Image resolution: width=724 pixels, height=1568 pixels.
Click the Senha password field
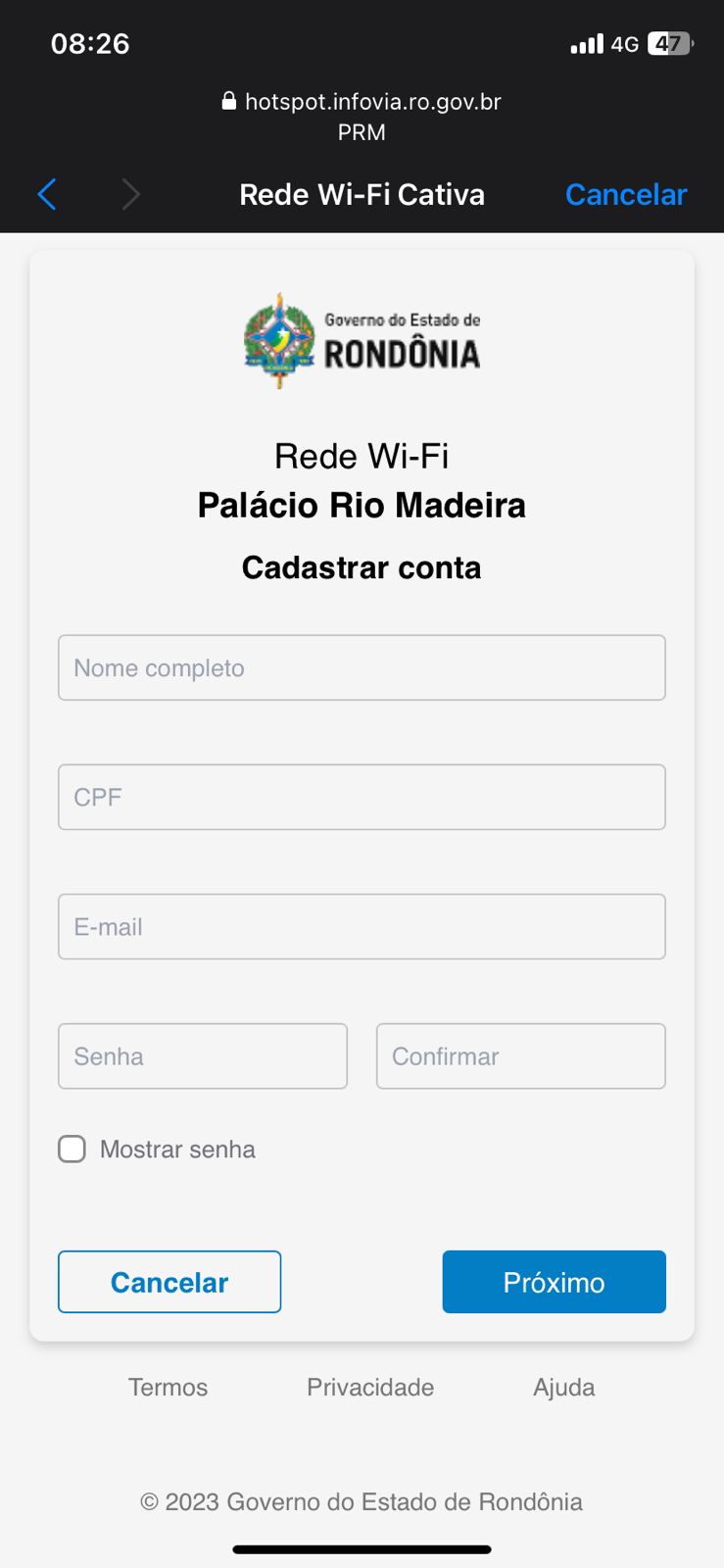[x=203, y=1055]
